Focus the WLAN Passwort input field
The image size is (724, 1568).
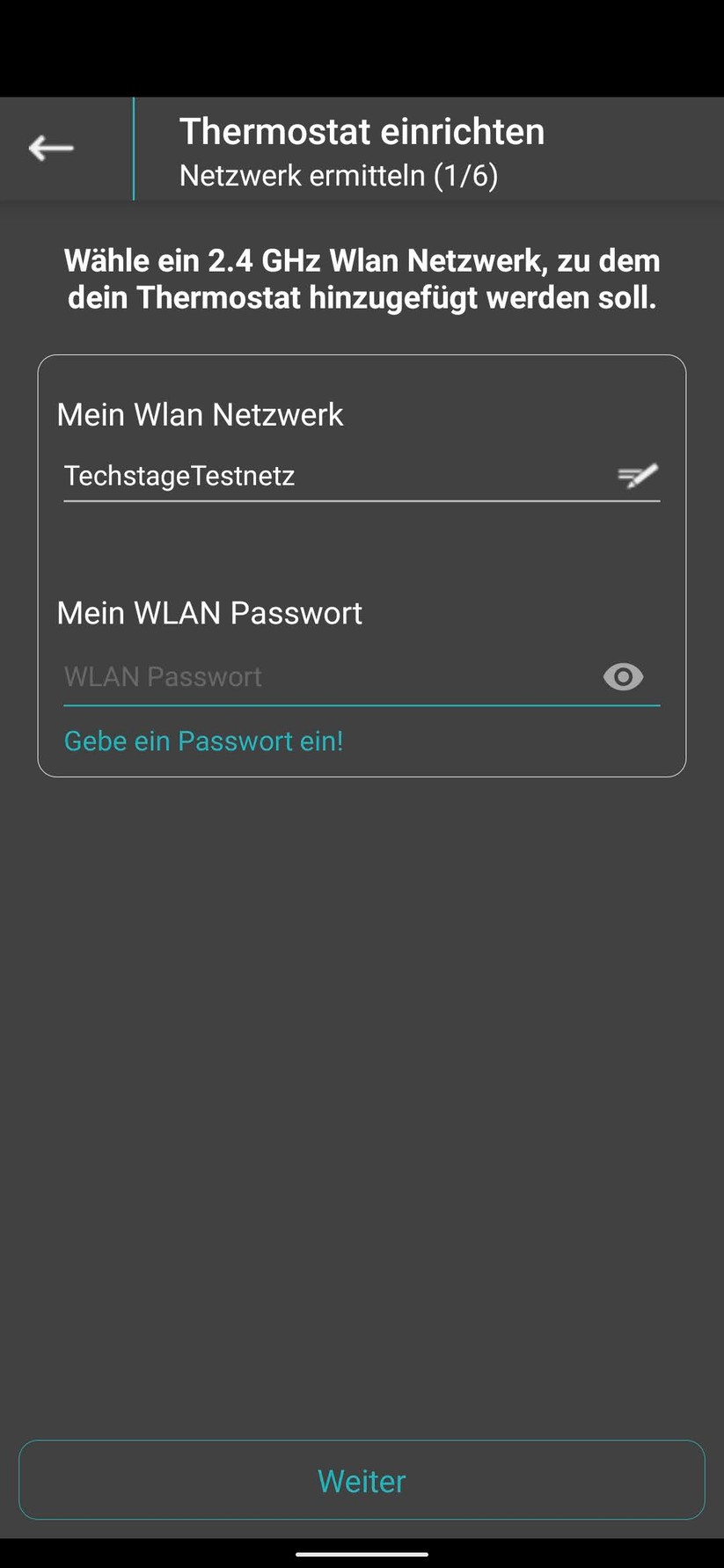(x=325, y=676)
